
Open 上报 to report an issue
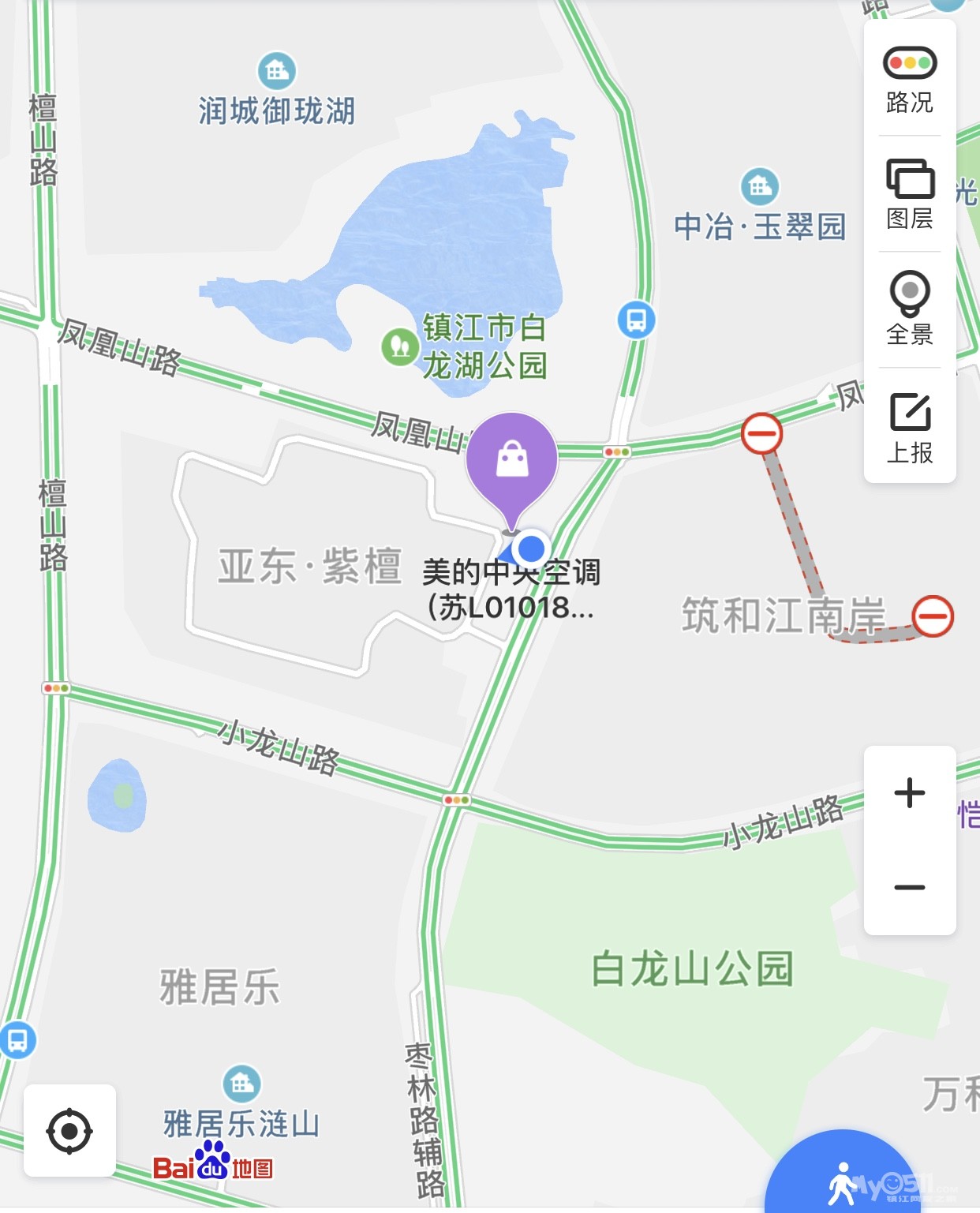[x=909, y=427]
